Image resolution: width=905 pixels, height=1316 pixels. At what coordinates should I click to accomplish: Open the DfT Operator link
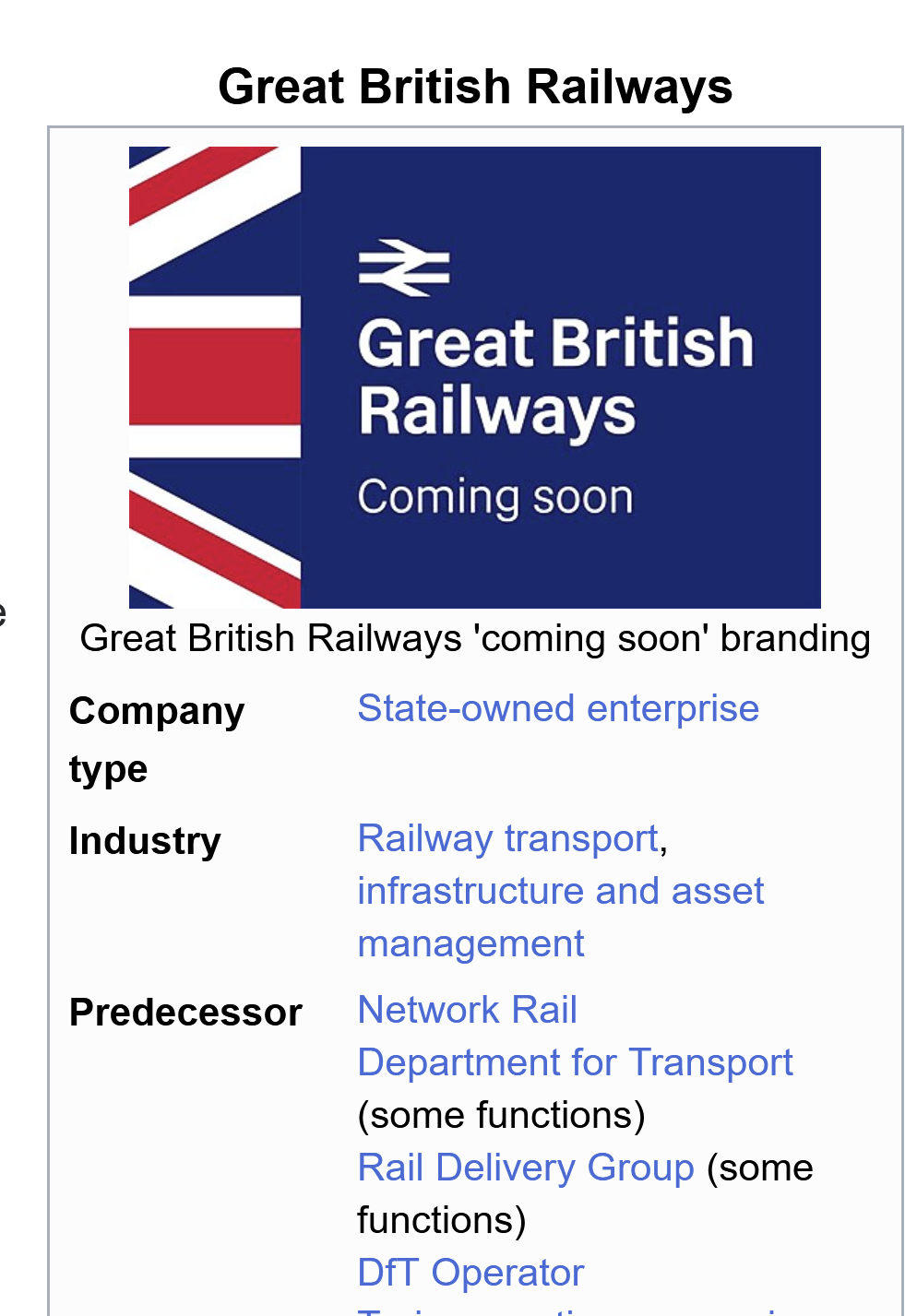tap(470, 1274)
